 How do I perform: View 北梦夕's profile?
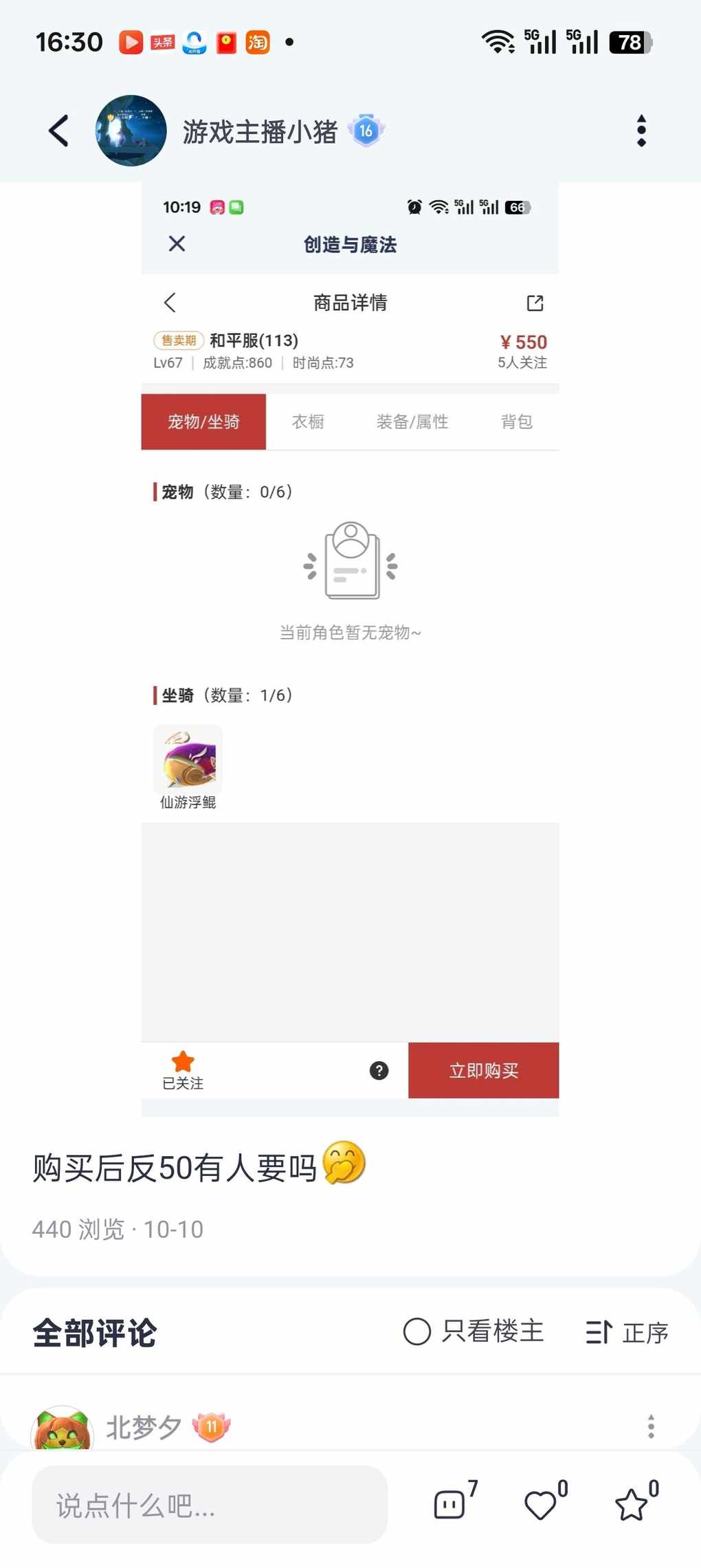point(63,1430)
